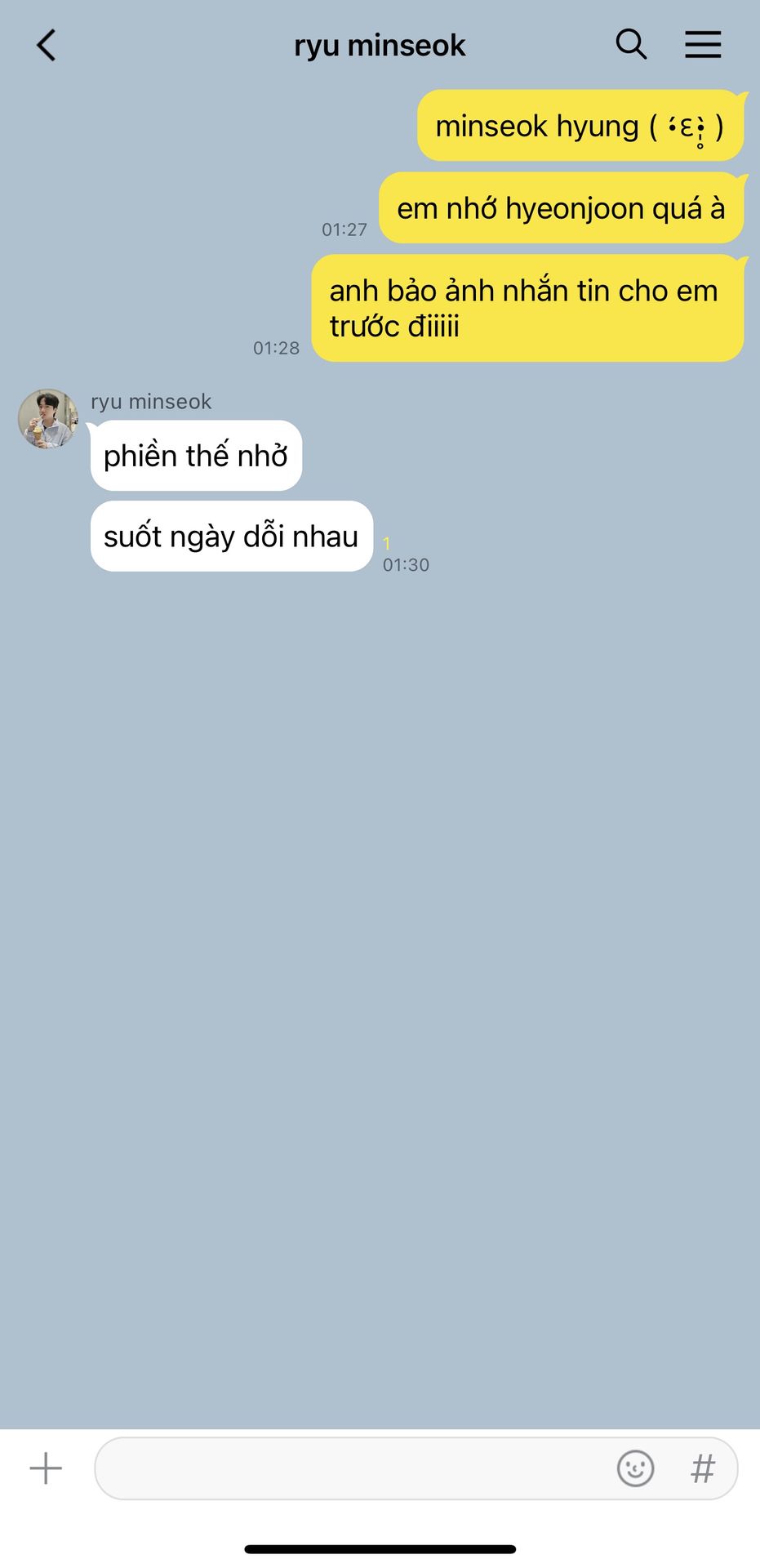Image resolution: width=760 pixels, height=1568 pixels.
Task: Search within this conversation
Action: coord(630,44)
